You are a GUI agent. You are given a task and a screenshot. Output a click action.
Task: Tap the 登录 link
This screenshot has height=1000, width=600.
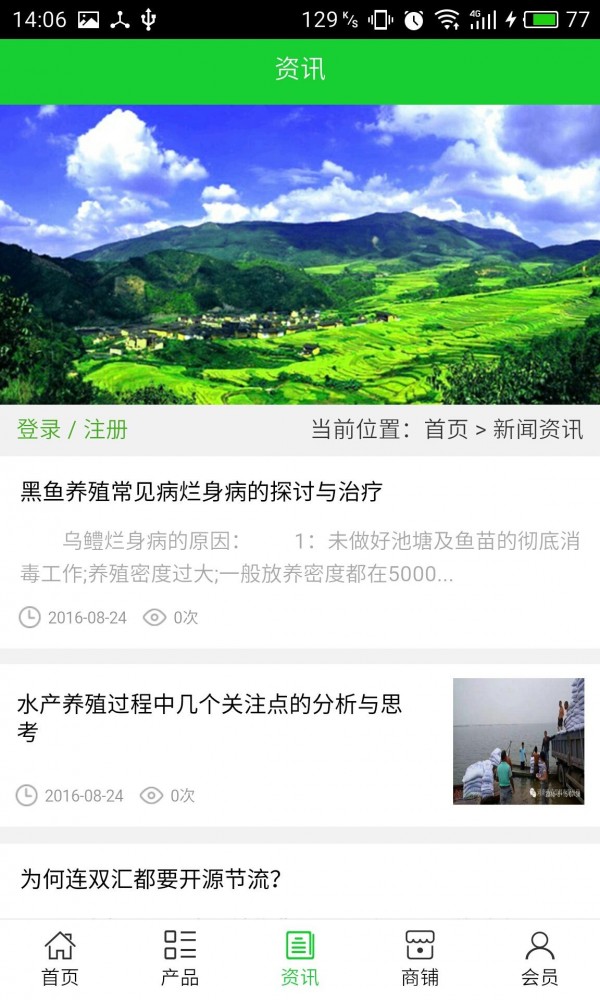point(39,430)
